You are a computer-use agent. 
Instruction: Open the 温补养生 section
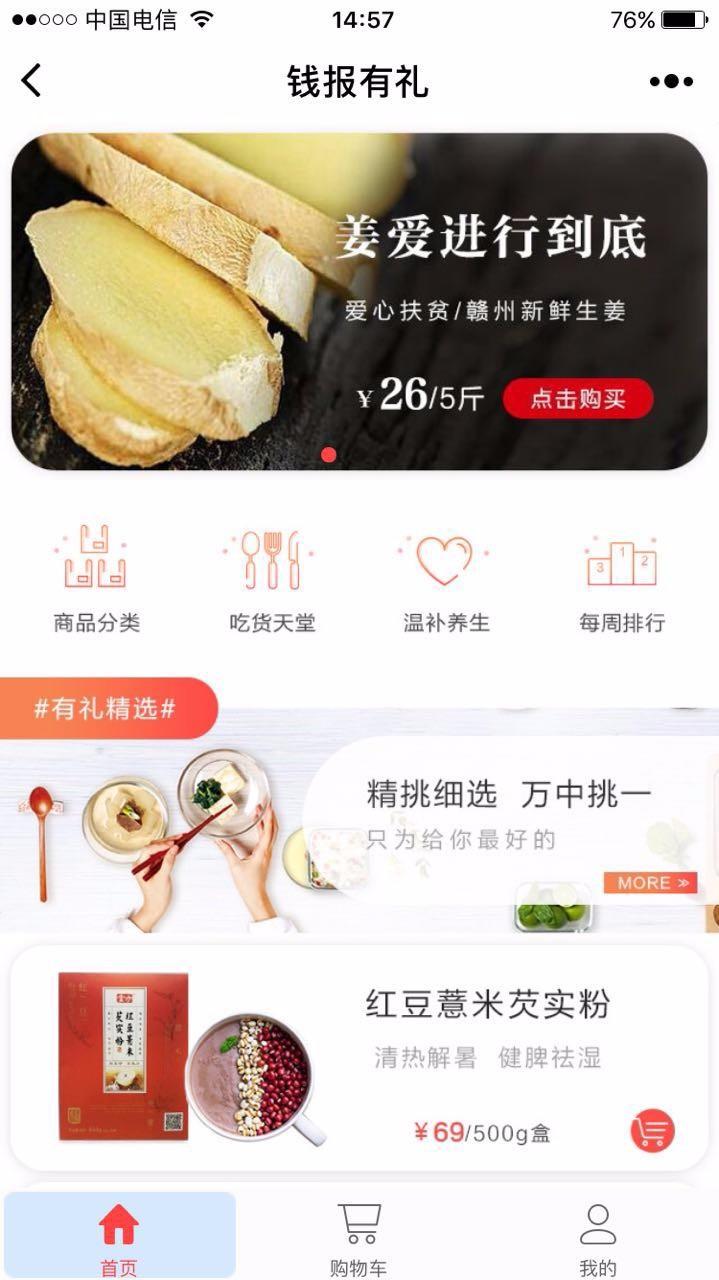click(446, 580)
